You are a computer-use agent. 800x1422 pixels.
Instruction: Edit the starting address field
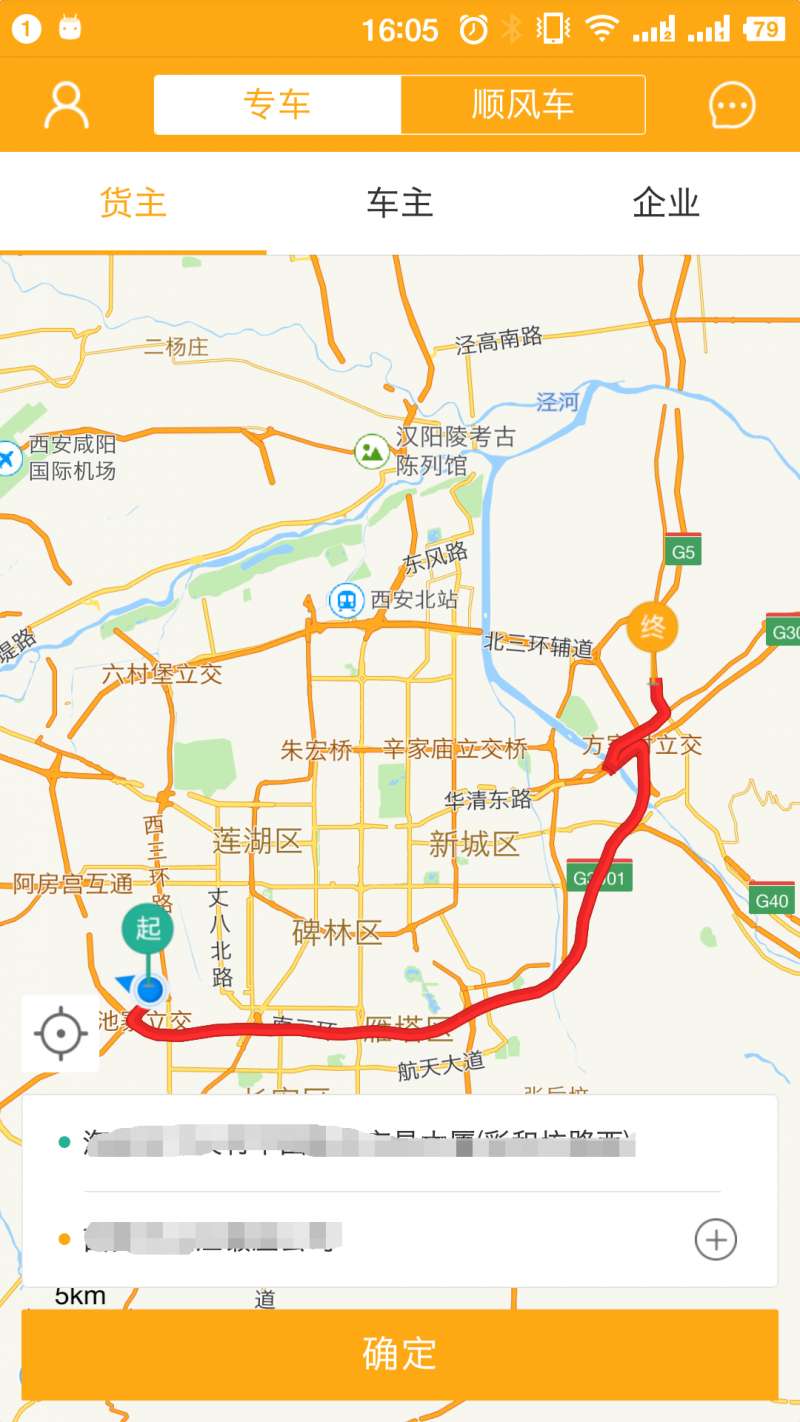[400, 1143]
